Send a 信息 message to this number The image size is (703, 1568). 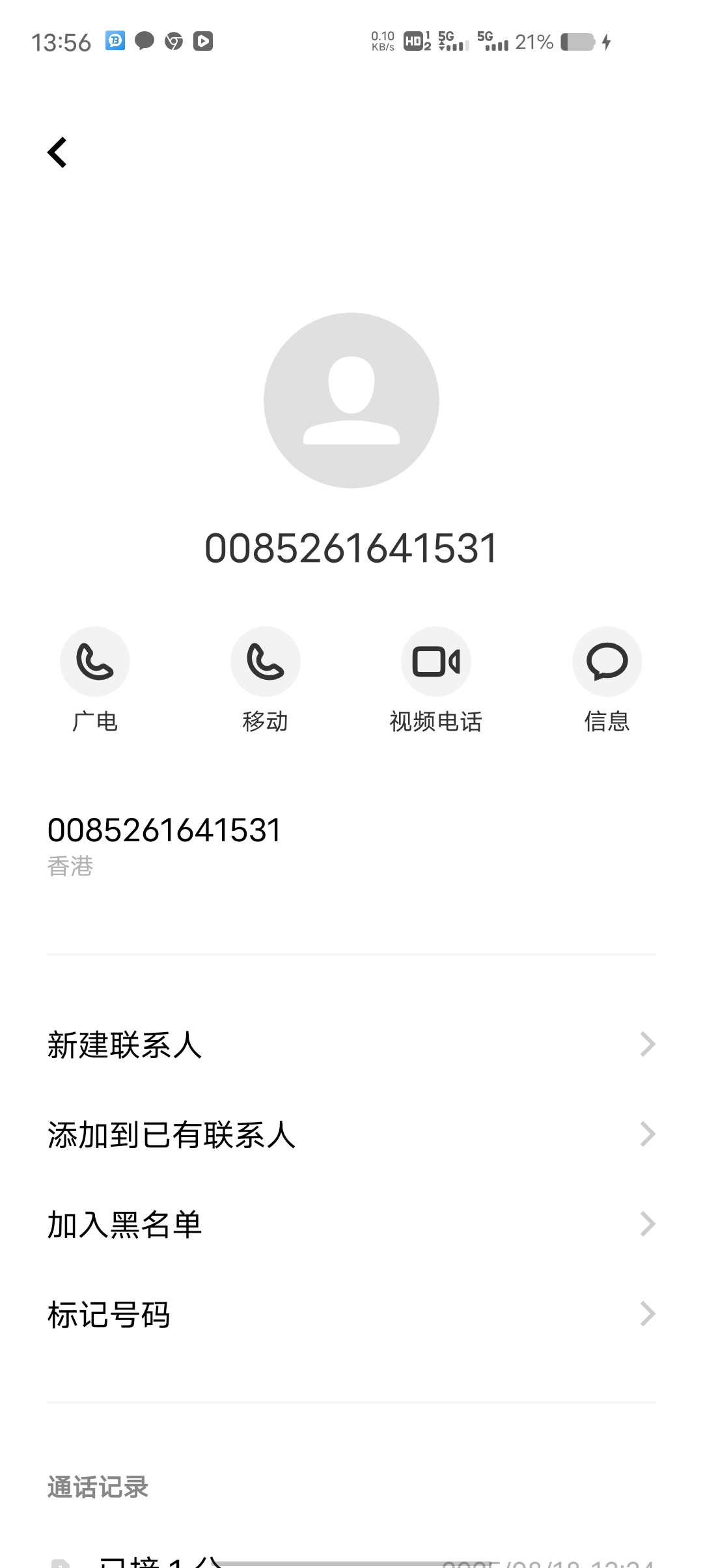pyautogui.click(x=607, y=662)
